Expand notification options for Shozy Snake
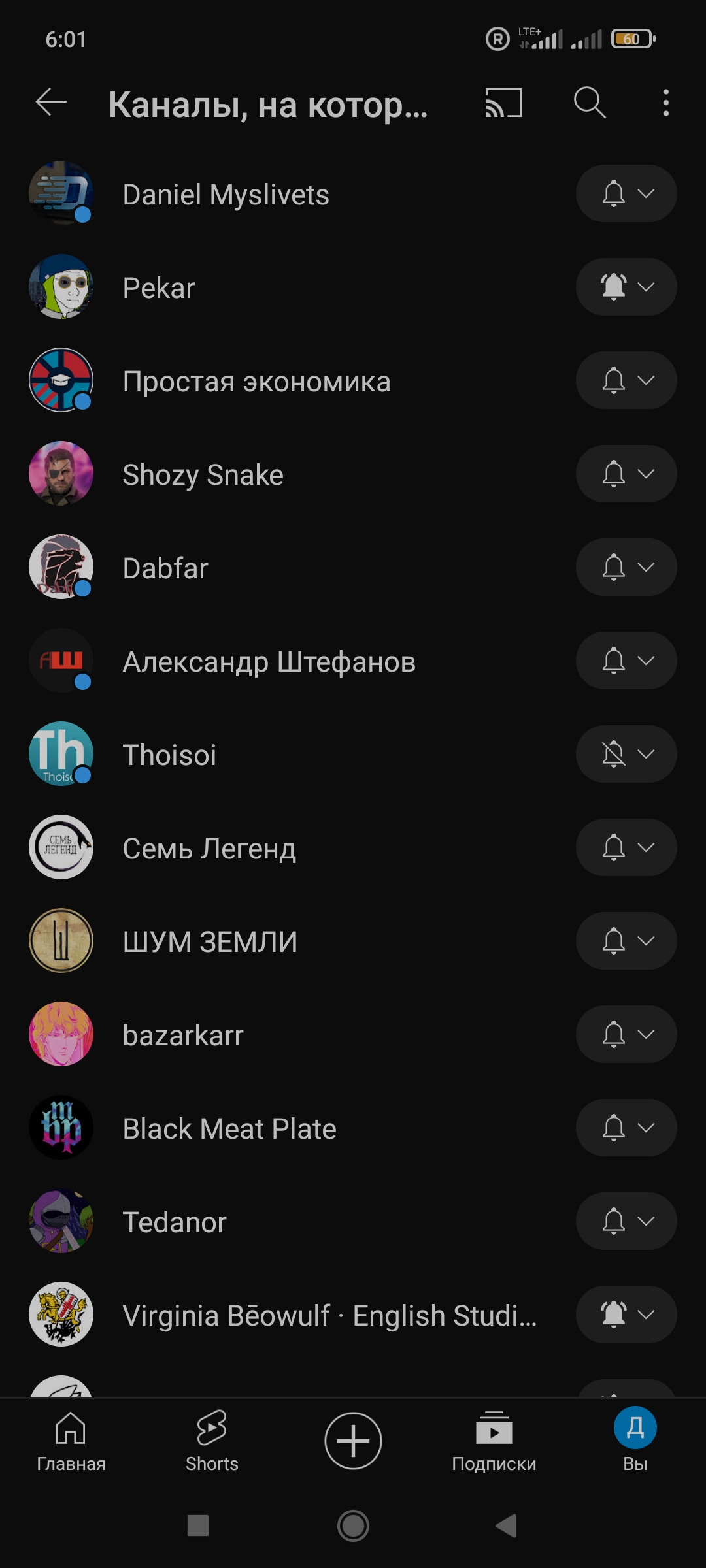706x1568 pixels. tap(626, 474)
